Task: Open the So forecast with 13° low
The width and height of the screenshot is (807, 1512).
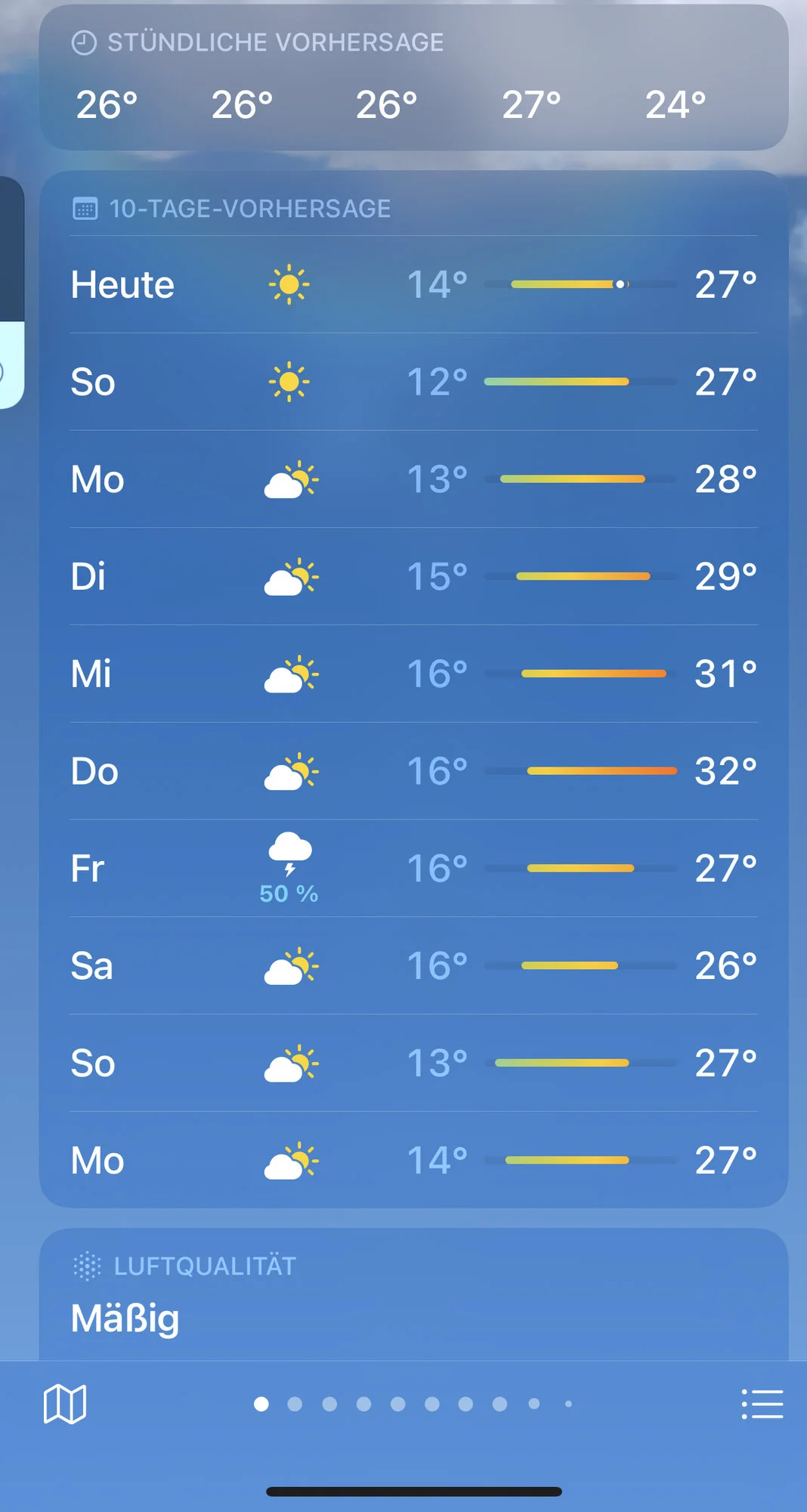Action: (413, 1063)
